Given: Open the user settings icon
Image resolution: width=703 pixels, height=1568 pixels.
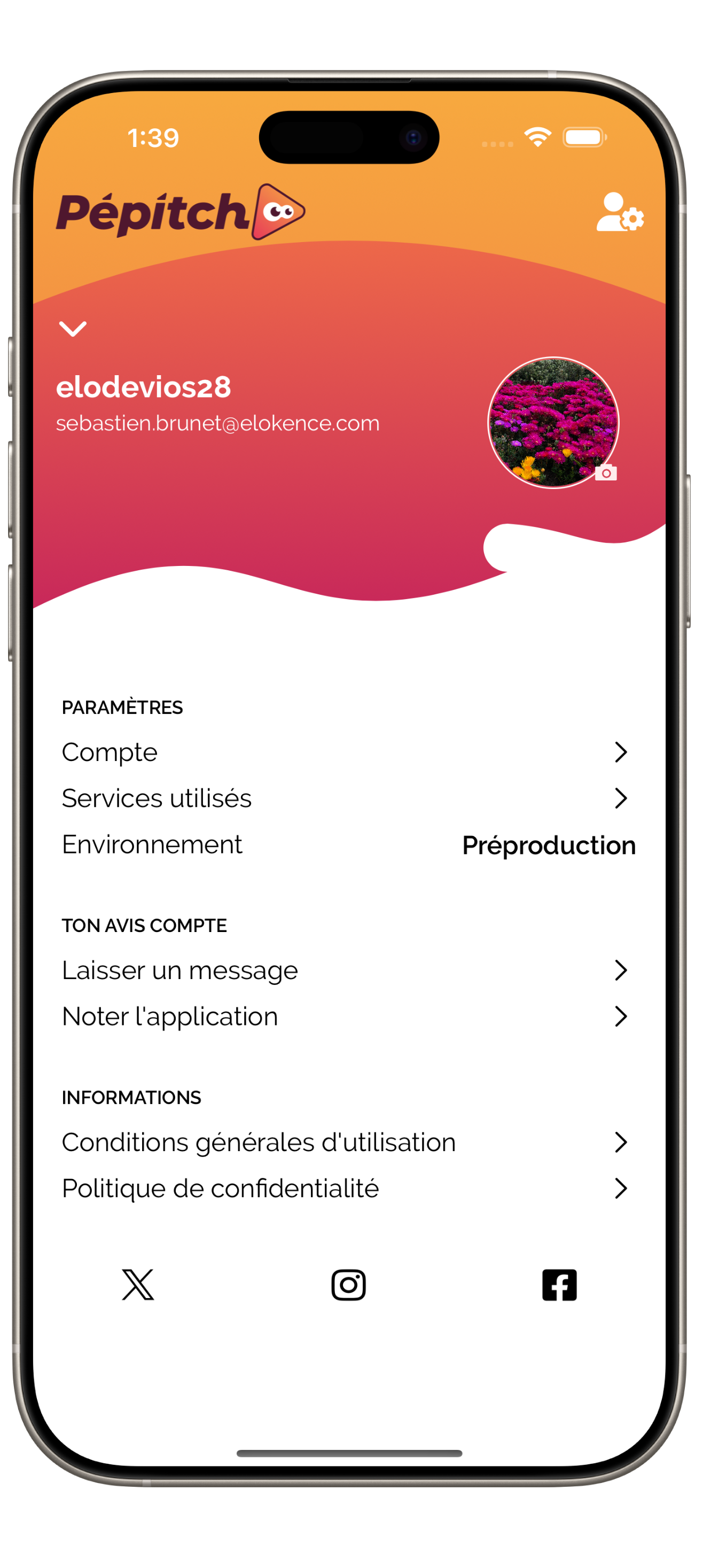Looking at the screenshot, I should pyautogui.click(x=619, y=213).
